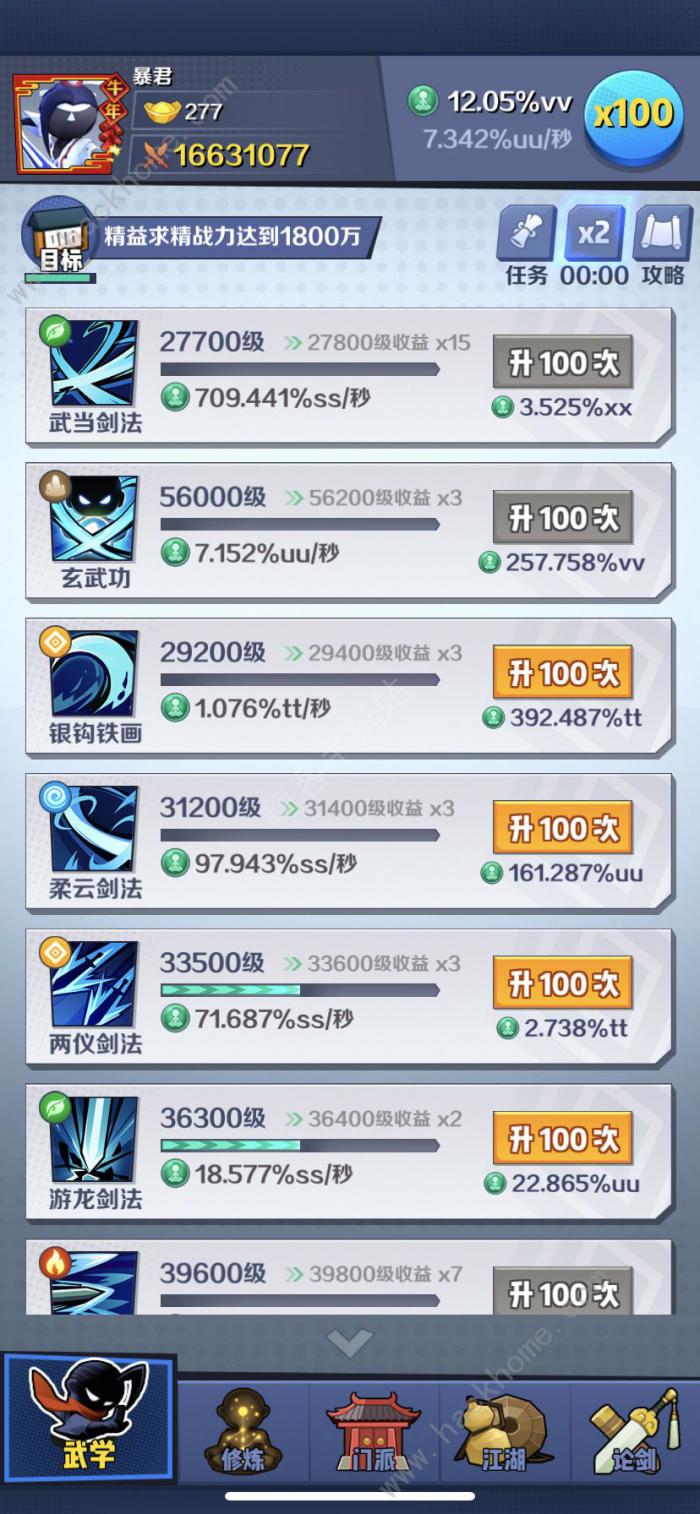Image resolution: width=700 pixels, height=1514 pixels.
Task: Expand the list with the down chevron
Action: pyautogui.click(x=349, y=1342)
